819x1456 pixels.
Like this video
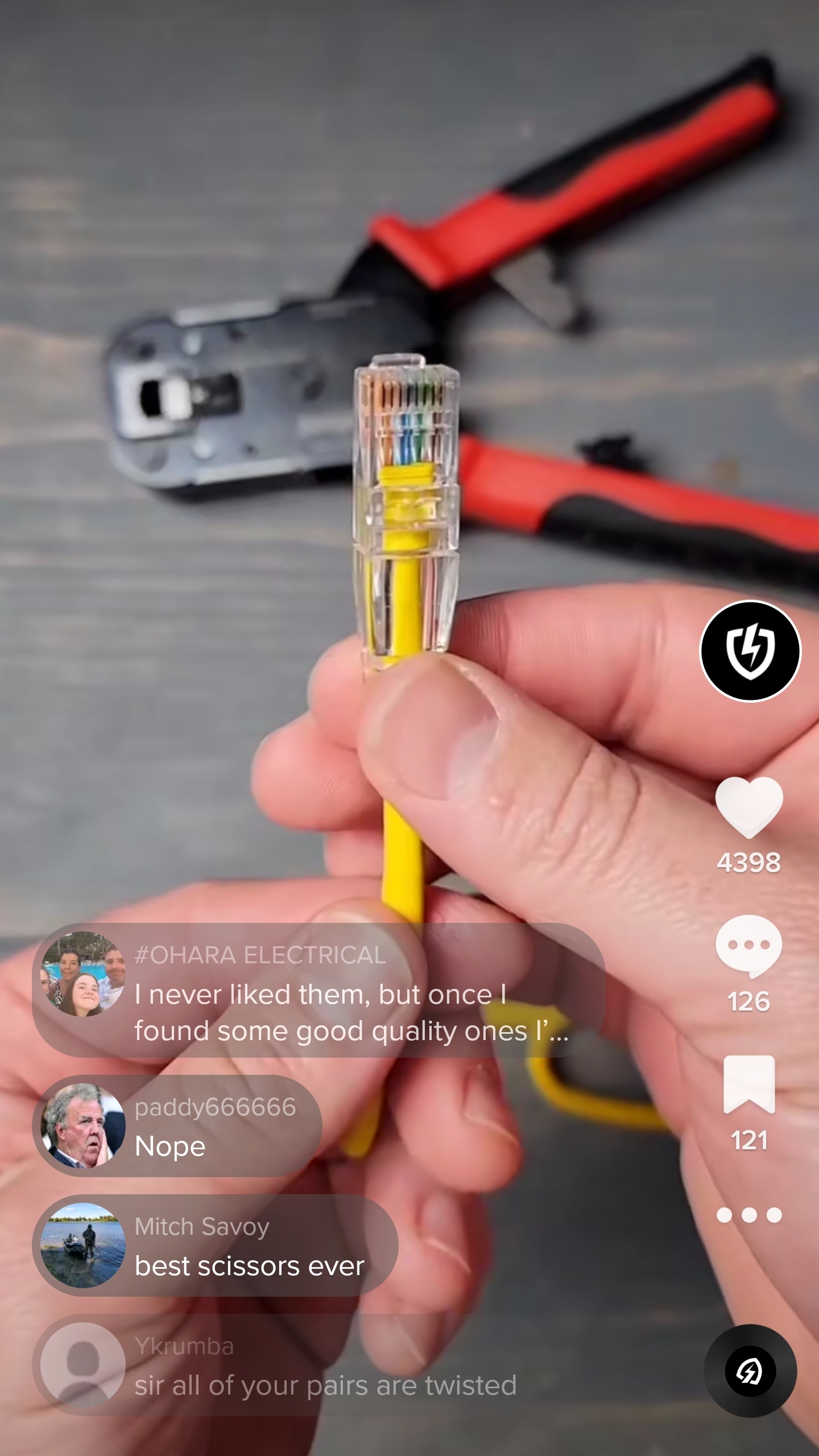tap(748, 807)
